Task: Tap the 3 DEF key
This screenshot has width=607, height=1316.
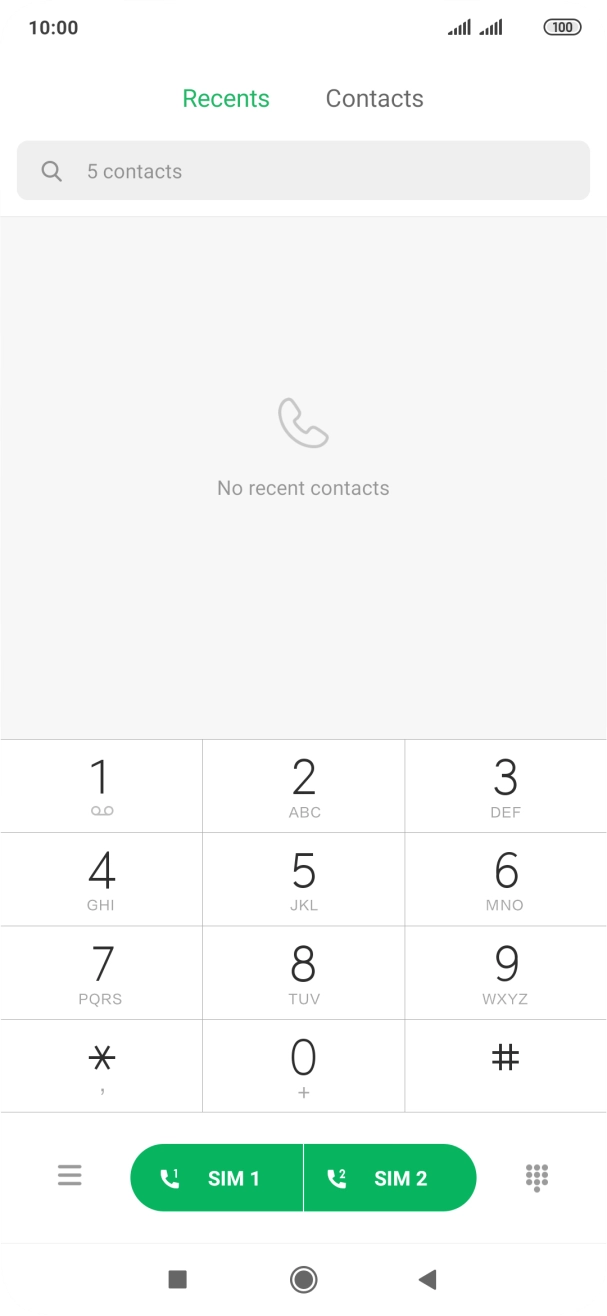Action: click(x=505, y=786)
